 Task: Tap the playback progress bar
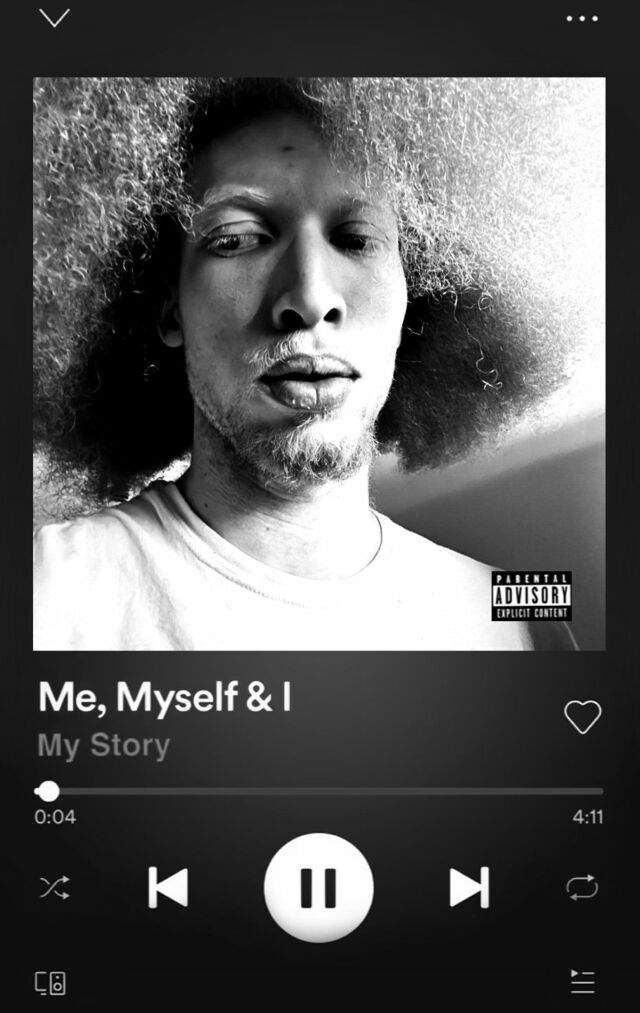pos(320,791)
